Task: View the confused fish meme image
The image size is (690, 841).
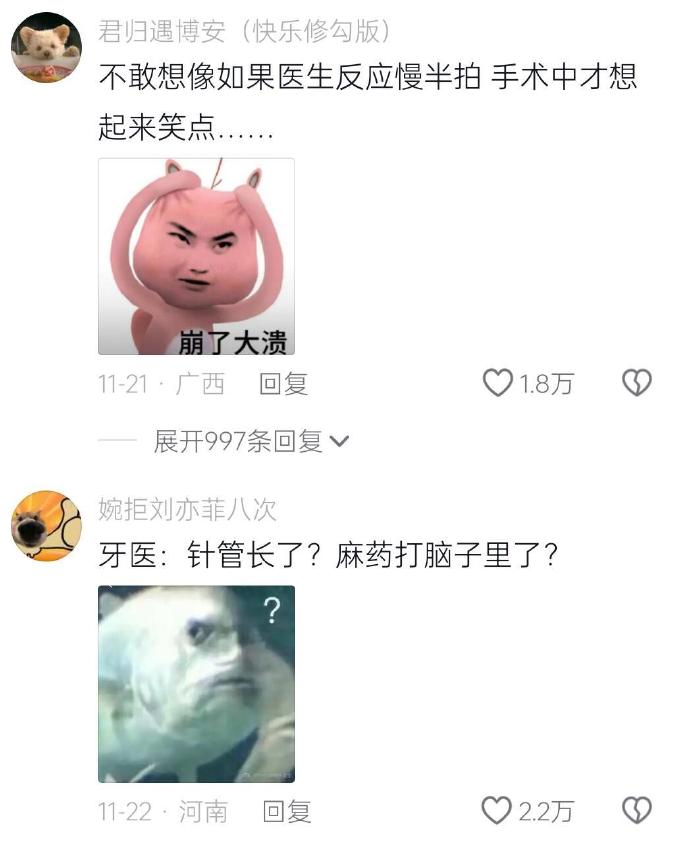Action: [x=196, y=683]
